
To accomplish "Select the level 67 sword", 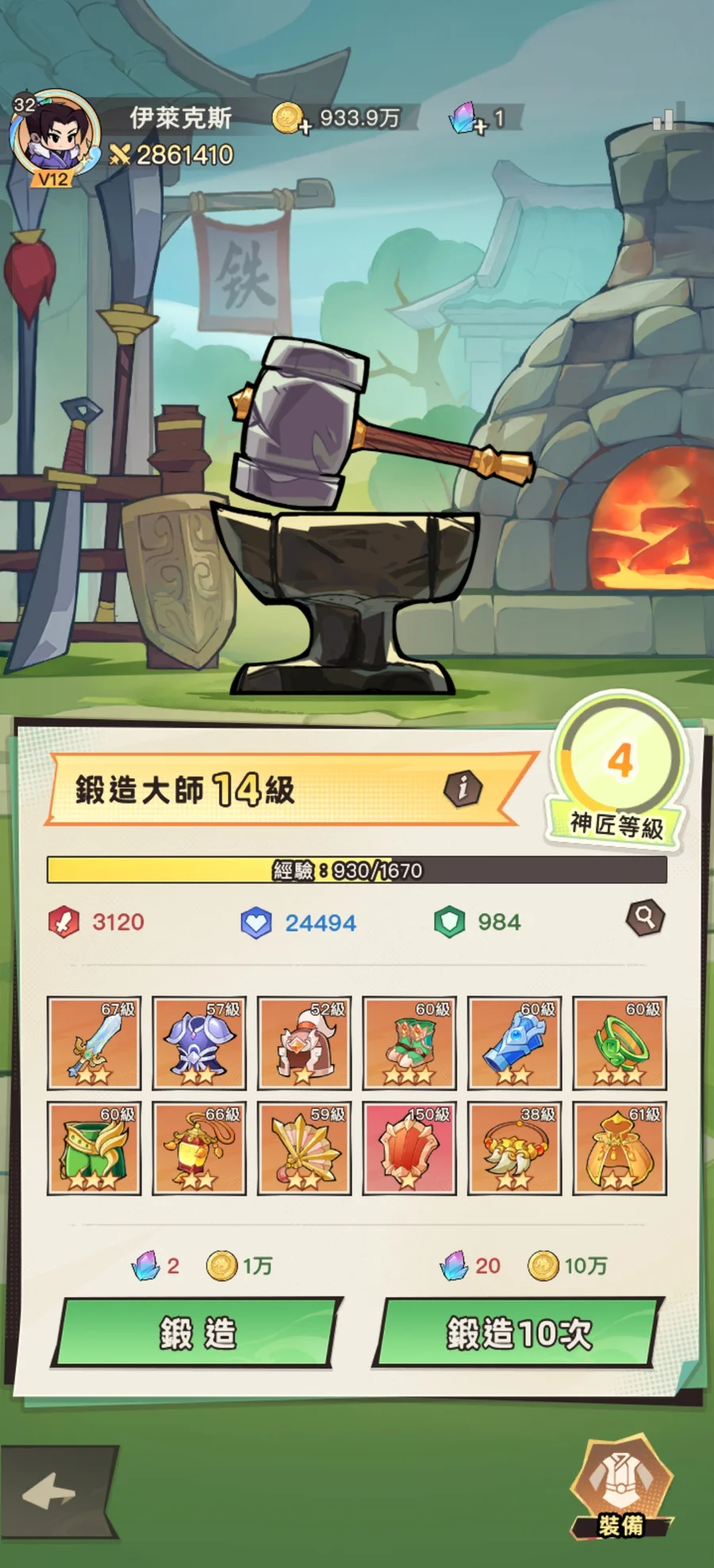I will click(94, 1043).
